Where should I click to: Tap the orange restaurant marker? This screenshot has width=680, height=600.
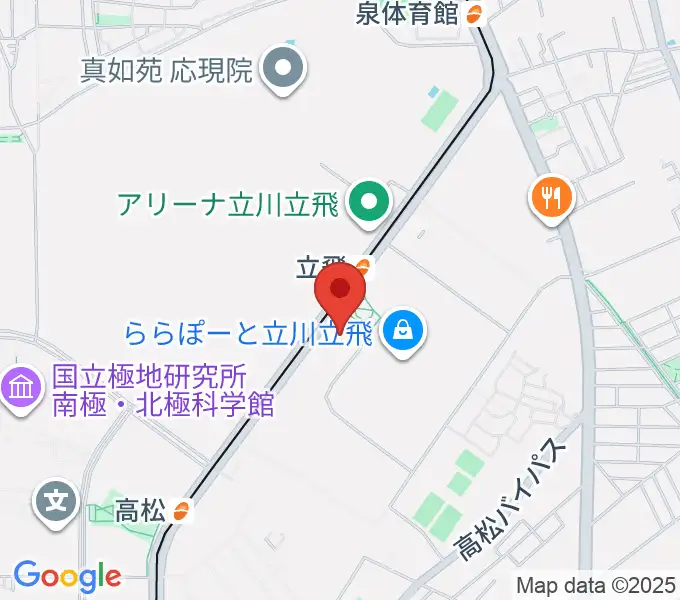[x=549, y=196]
